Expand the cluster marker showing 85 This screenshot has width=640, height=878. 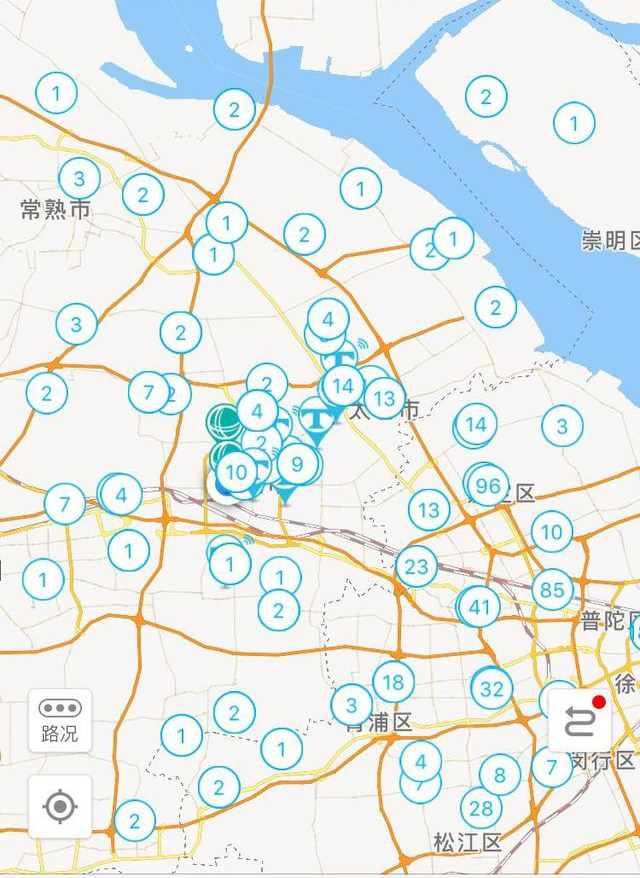[552, 590]
